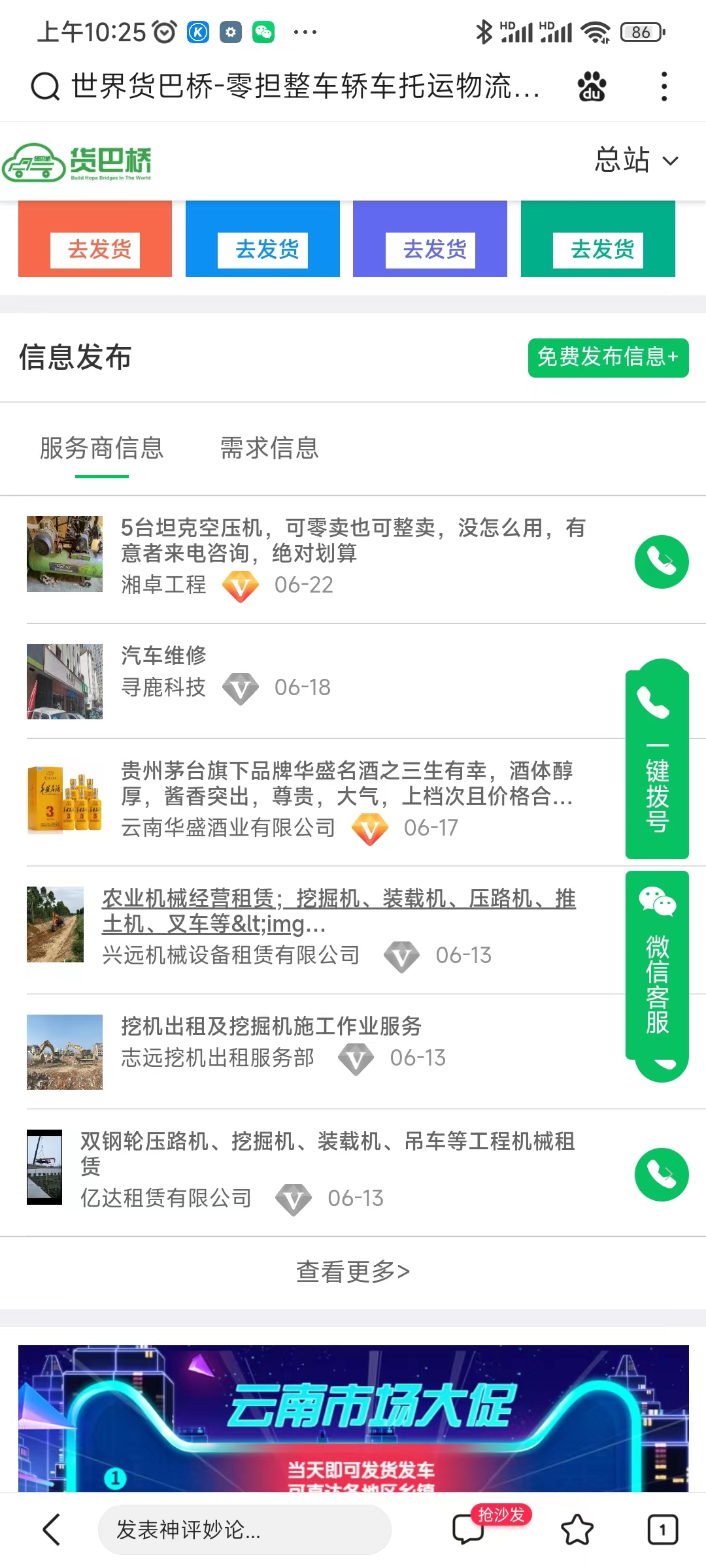Tap 去发货 on the green card
Screen dimensions: 706x1568
[x=597, y=250]
